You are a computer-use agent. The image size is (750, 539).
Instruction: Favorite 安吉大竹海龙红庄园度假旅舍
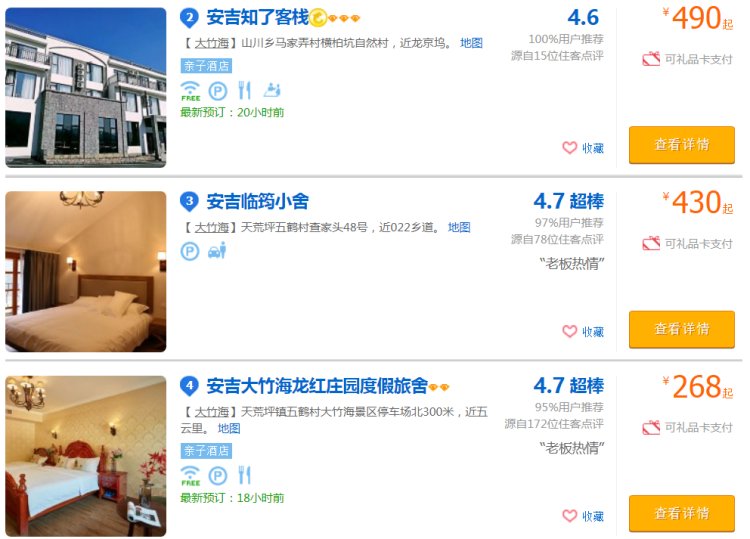click(583, 516)
